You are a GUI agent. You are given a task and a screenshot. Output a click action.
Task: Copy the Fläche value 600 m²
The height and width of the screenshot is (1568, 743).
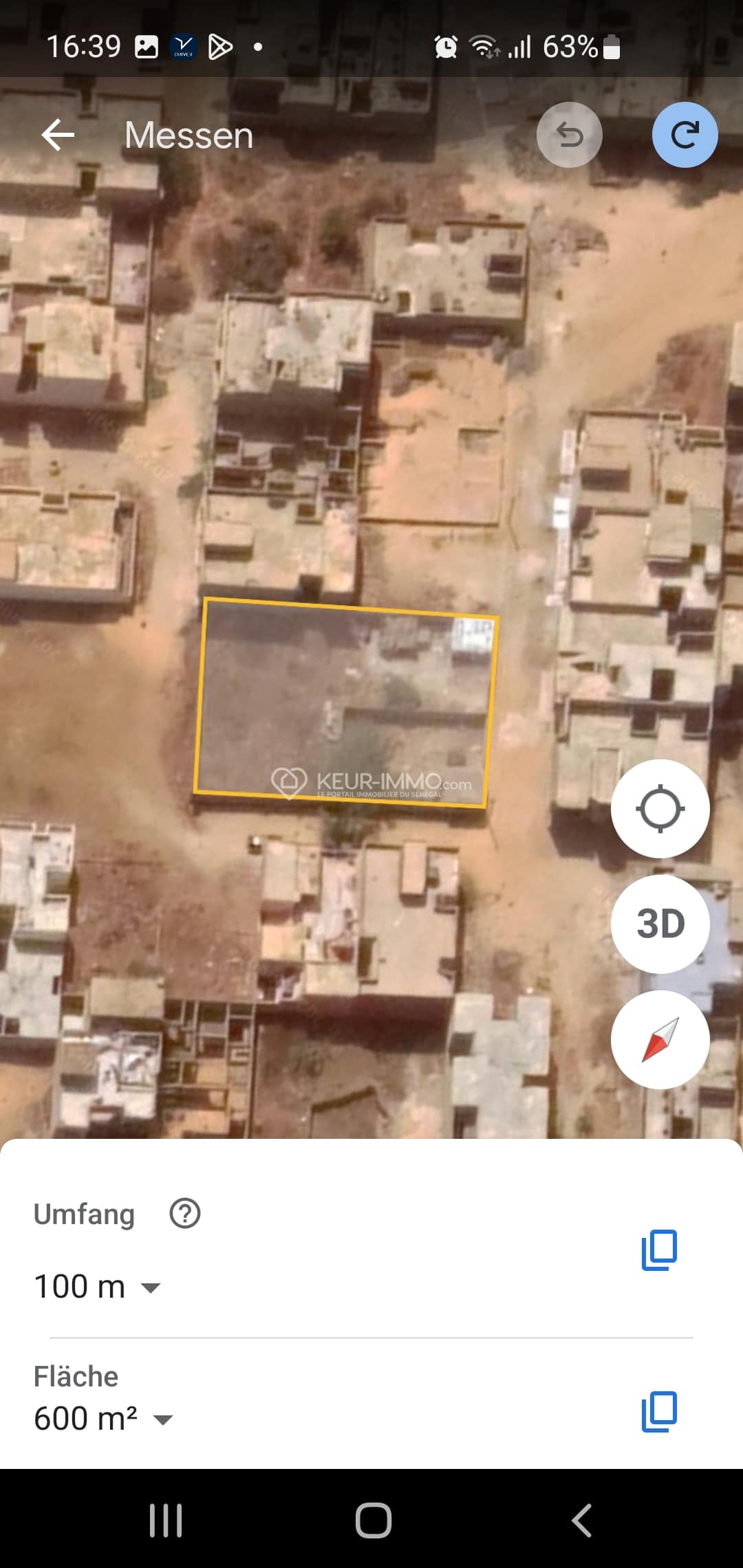point(659,1412)
